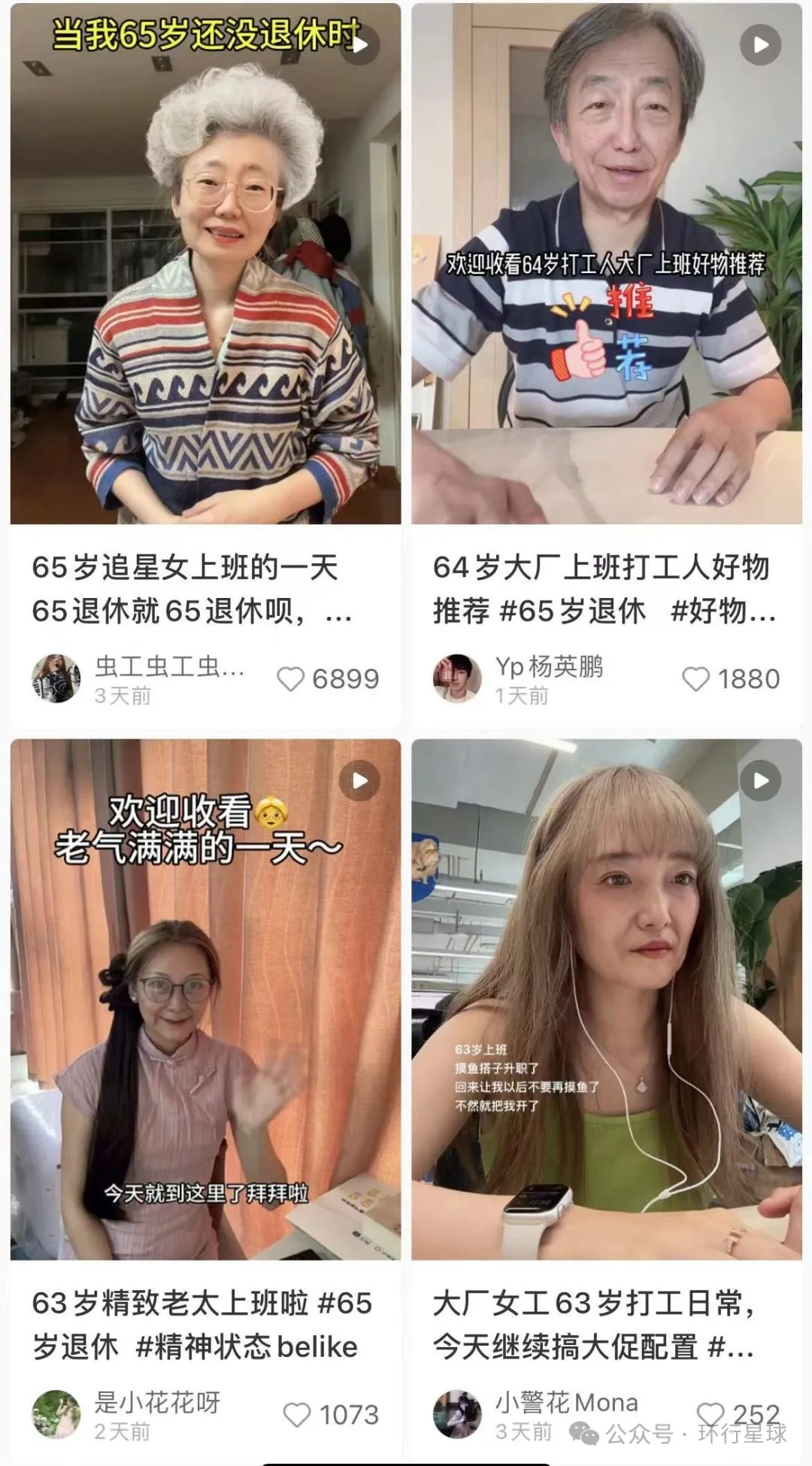
Task: Open 是小花花呀's profile avatar
Action: coord(56,1414)
